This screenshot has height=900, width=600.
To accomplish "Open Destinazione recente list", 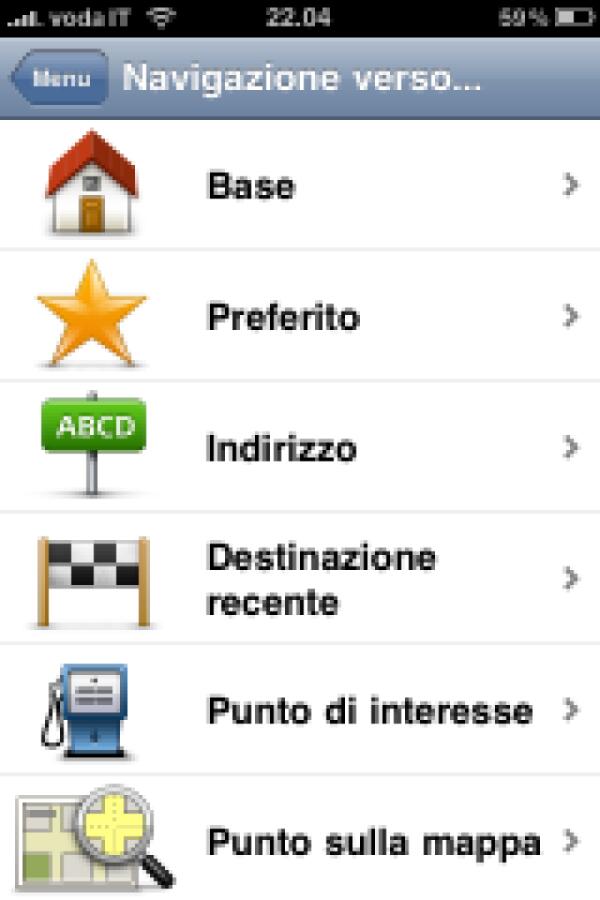I will click(x=300, y=579).
